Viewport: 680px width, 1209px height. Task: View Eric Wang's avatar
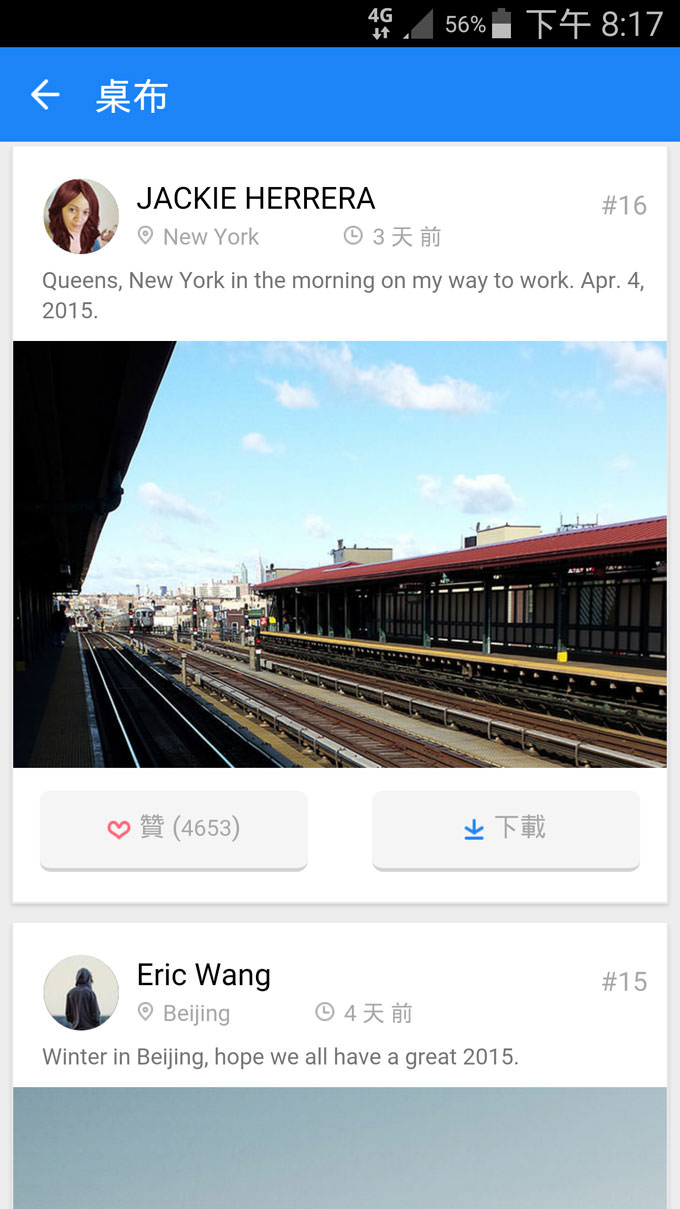[81, 992]
